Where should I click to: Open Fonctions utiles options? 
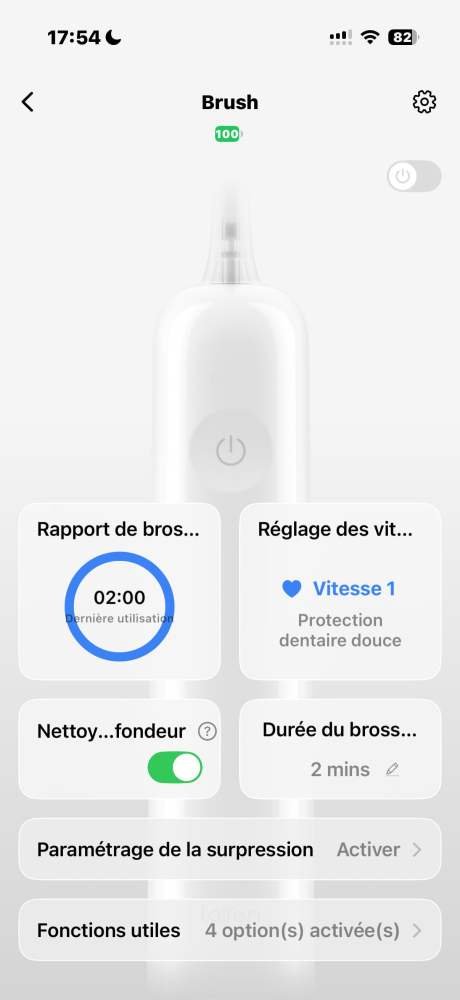point(230,930)
